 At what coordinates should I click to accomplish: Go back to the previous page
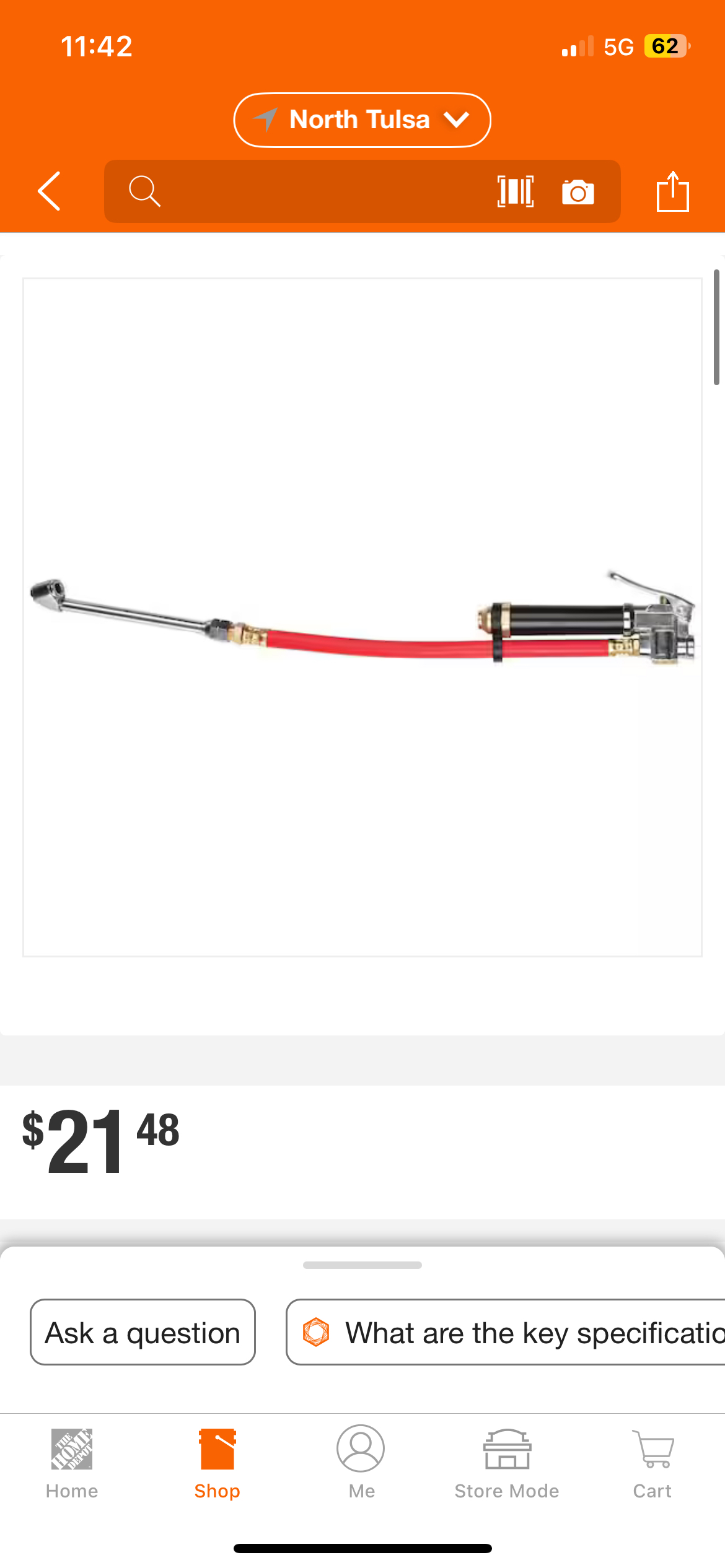point(50,191)
